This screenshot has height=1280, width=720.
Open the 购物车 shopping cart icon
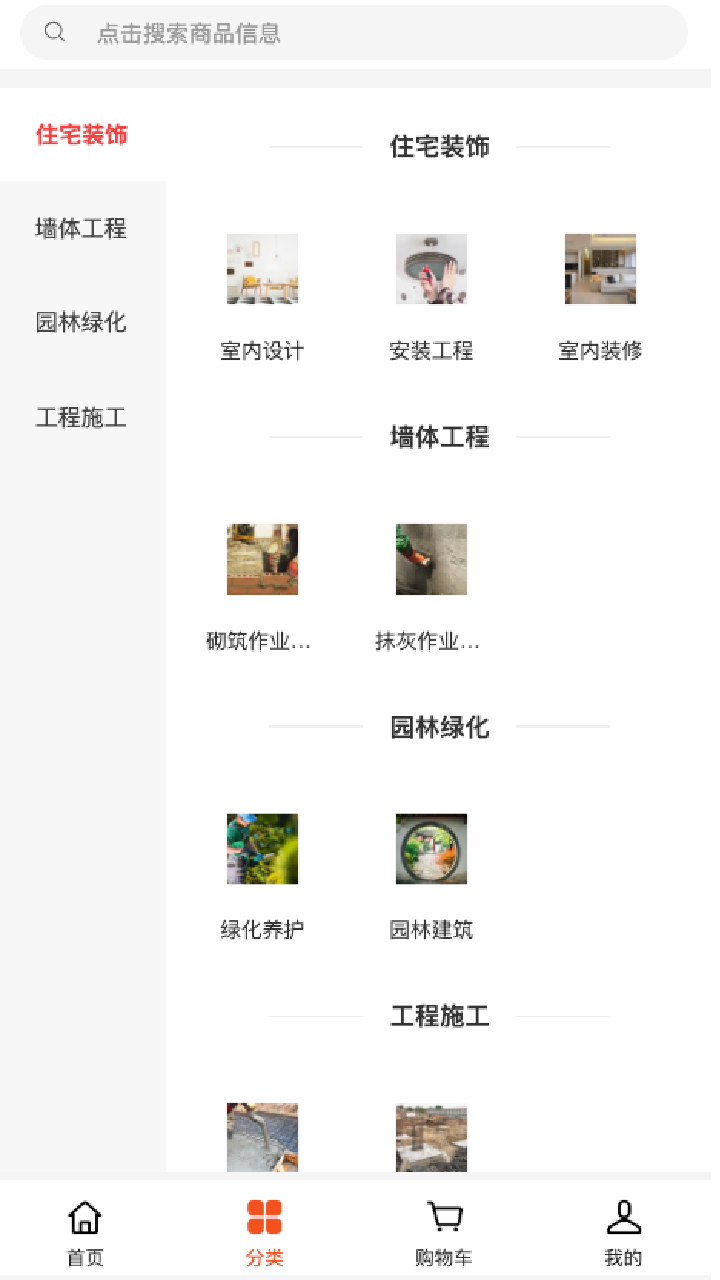(444, 1215)
